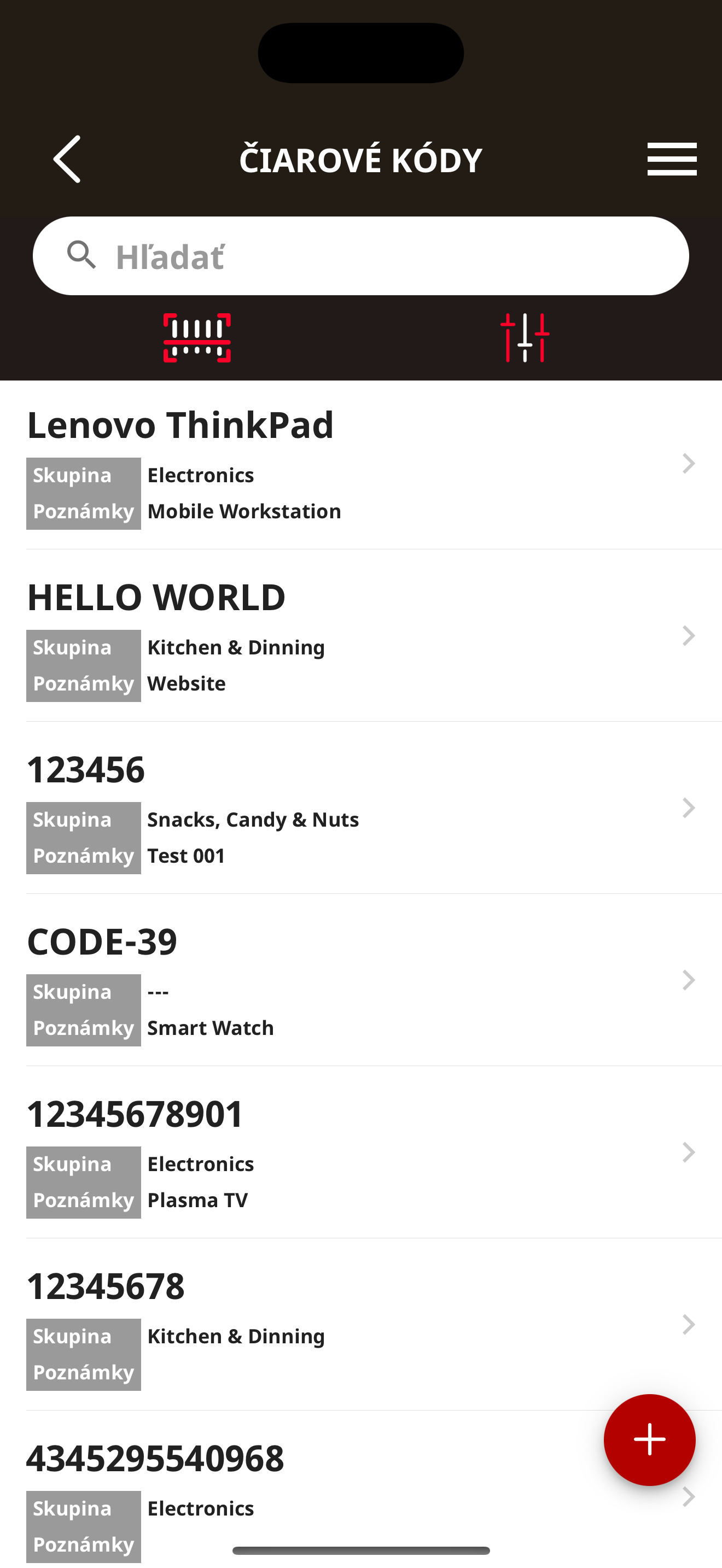Image resolution: width=722 pixels, height=1568 pixels.
Task: Open the 12345678 barcode row
Action: point(360,1326)
